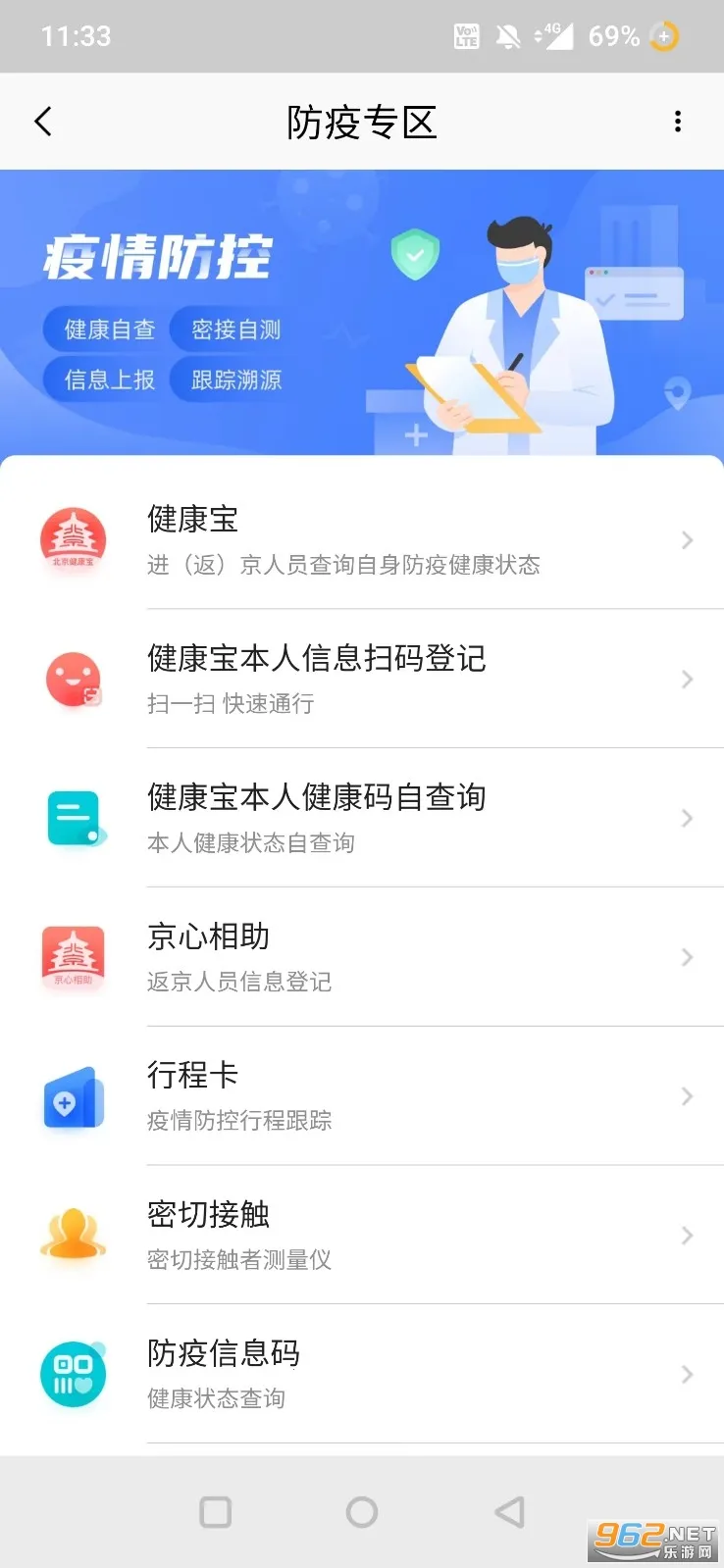Open the 健康宝 red app icon
Viewport: 724px width, 1568px height.
74,540
